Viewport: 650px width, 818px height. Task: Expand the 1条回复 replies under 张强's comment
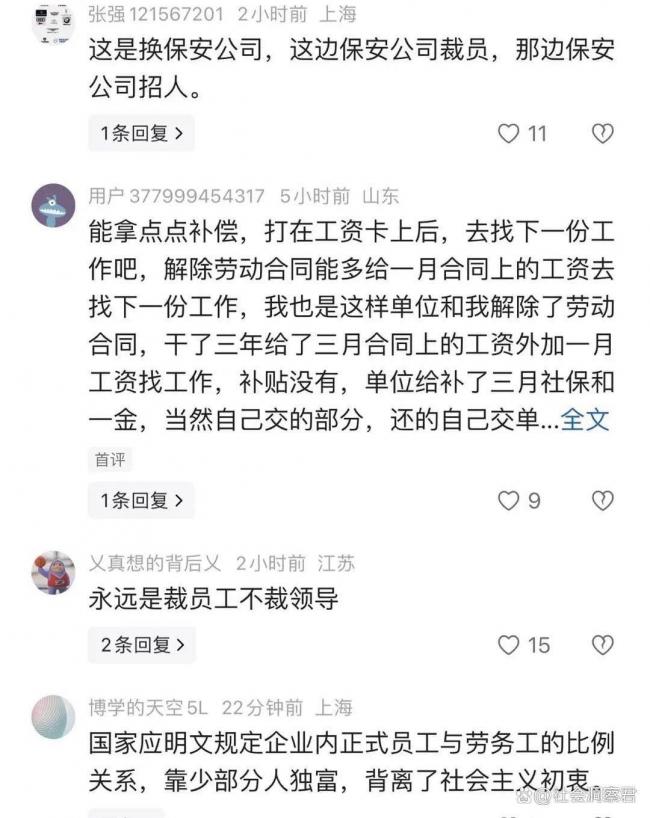point(141,133)
